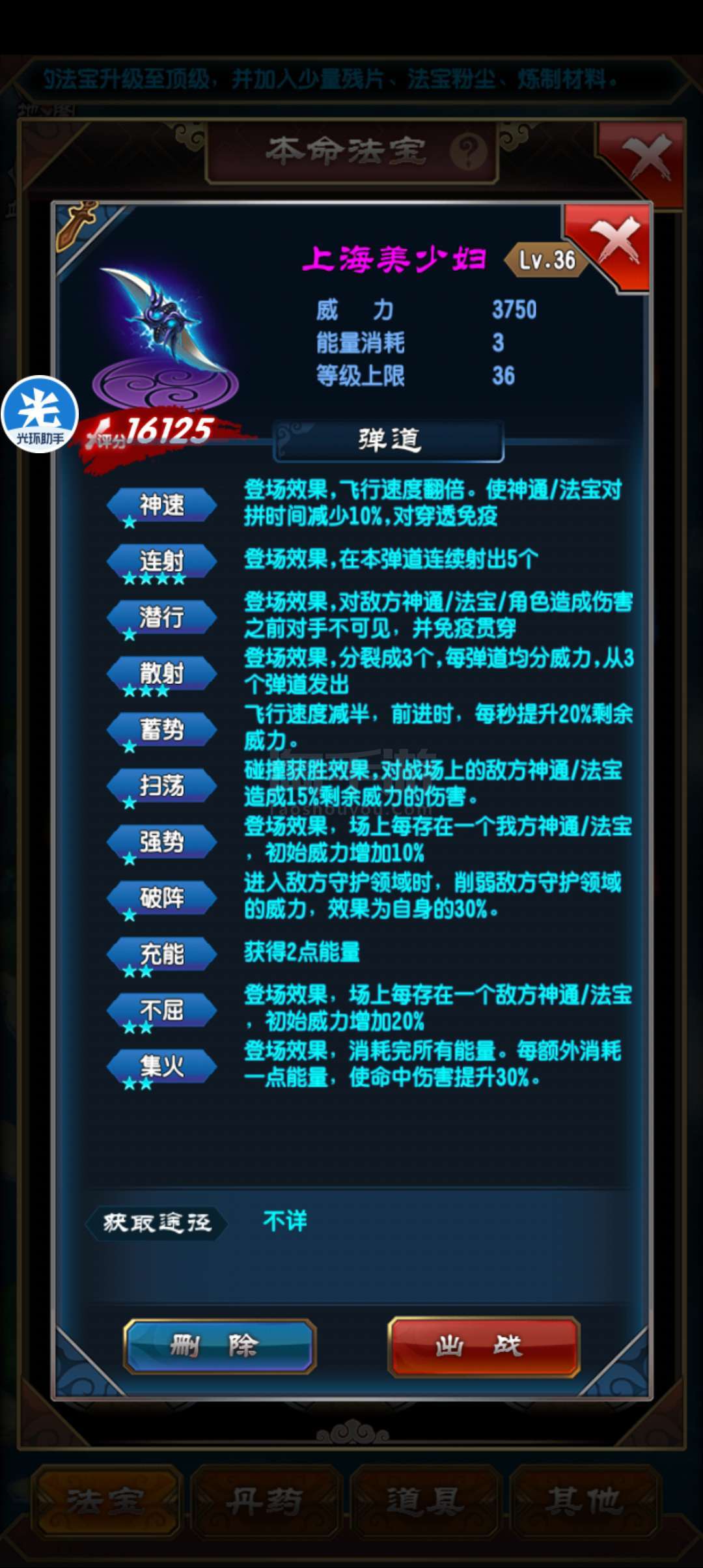The height and width of the screenshot is (1568, 703).
Task: Select the 扫荡 skill tag
Action: [x=161, y=785]
